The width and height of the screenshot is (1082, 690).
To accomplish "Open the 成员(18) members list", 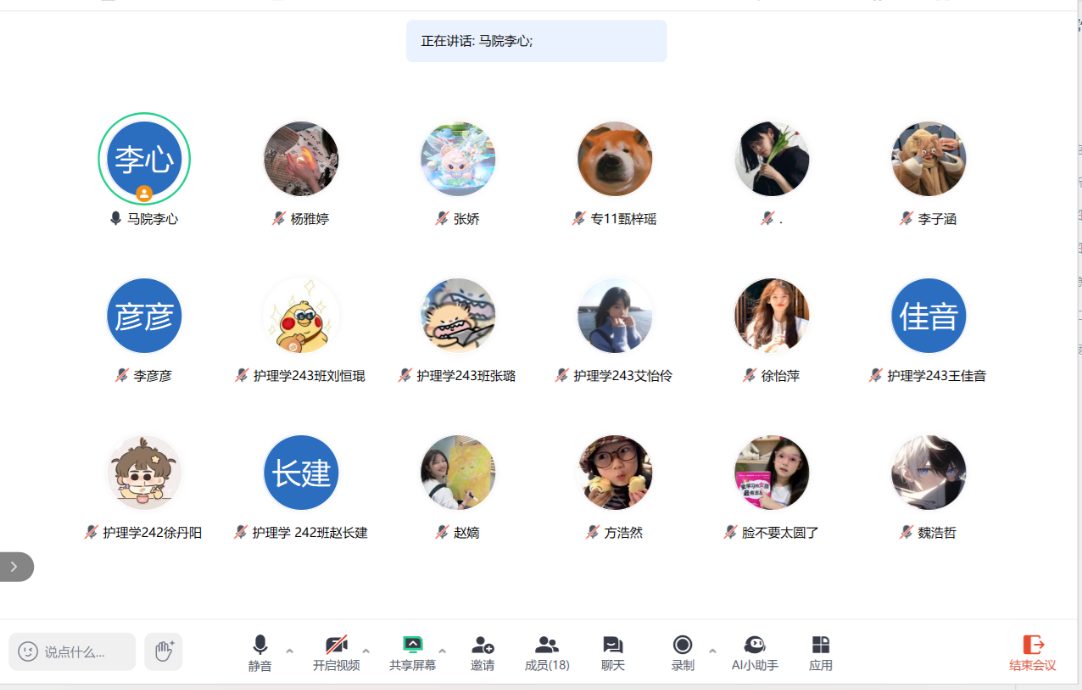I will point(547,652).
